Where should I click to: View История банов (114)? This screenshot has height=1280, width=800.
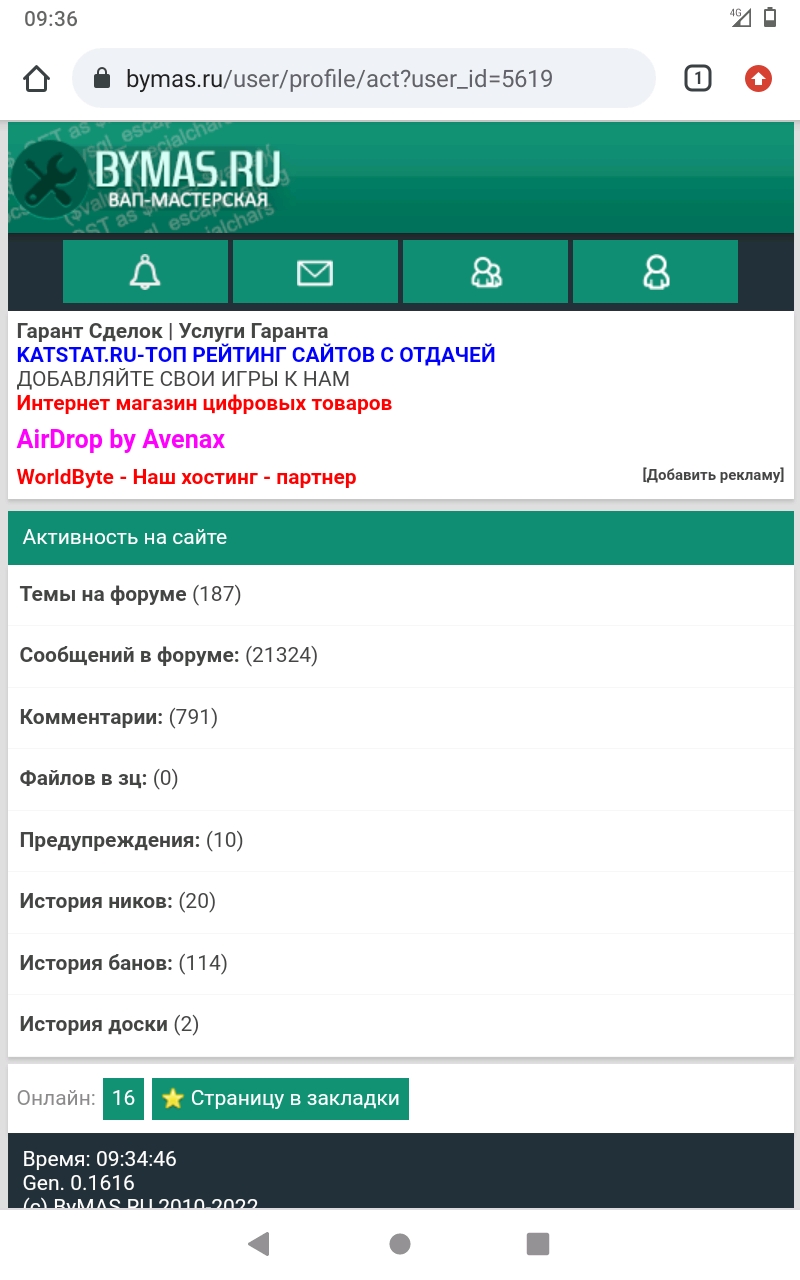[x=123, y=963]
